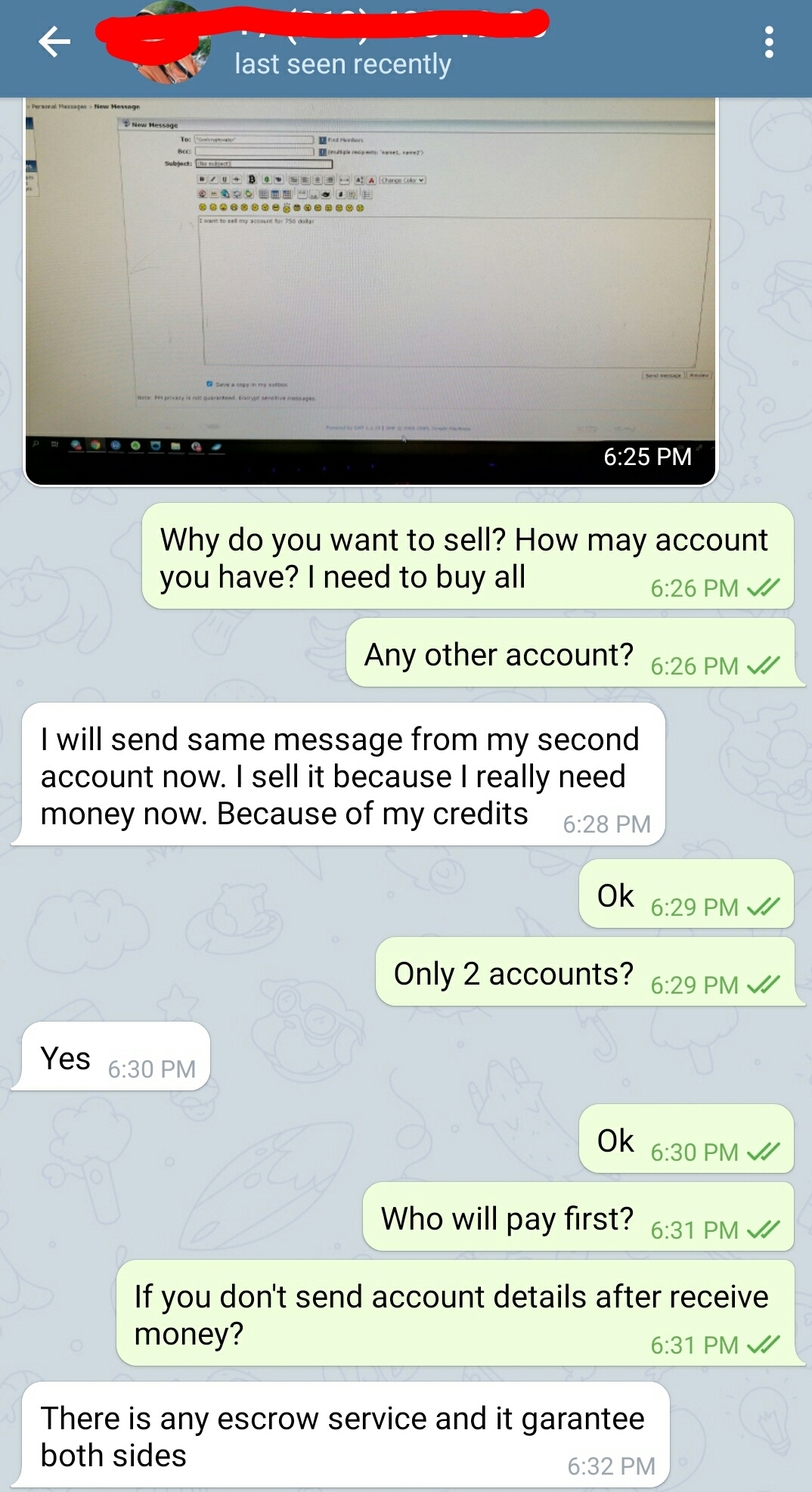Go back to the chat list
The image size is (812, 1492).
54,42
